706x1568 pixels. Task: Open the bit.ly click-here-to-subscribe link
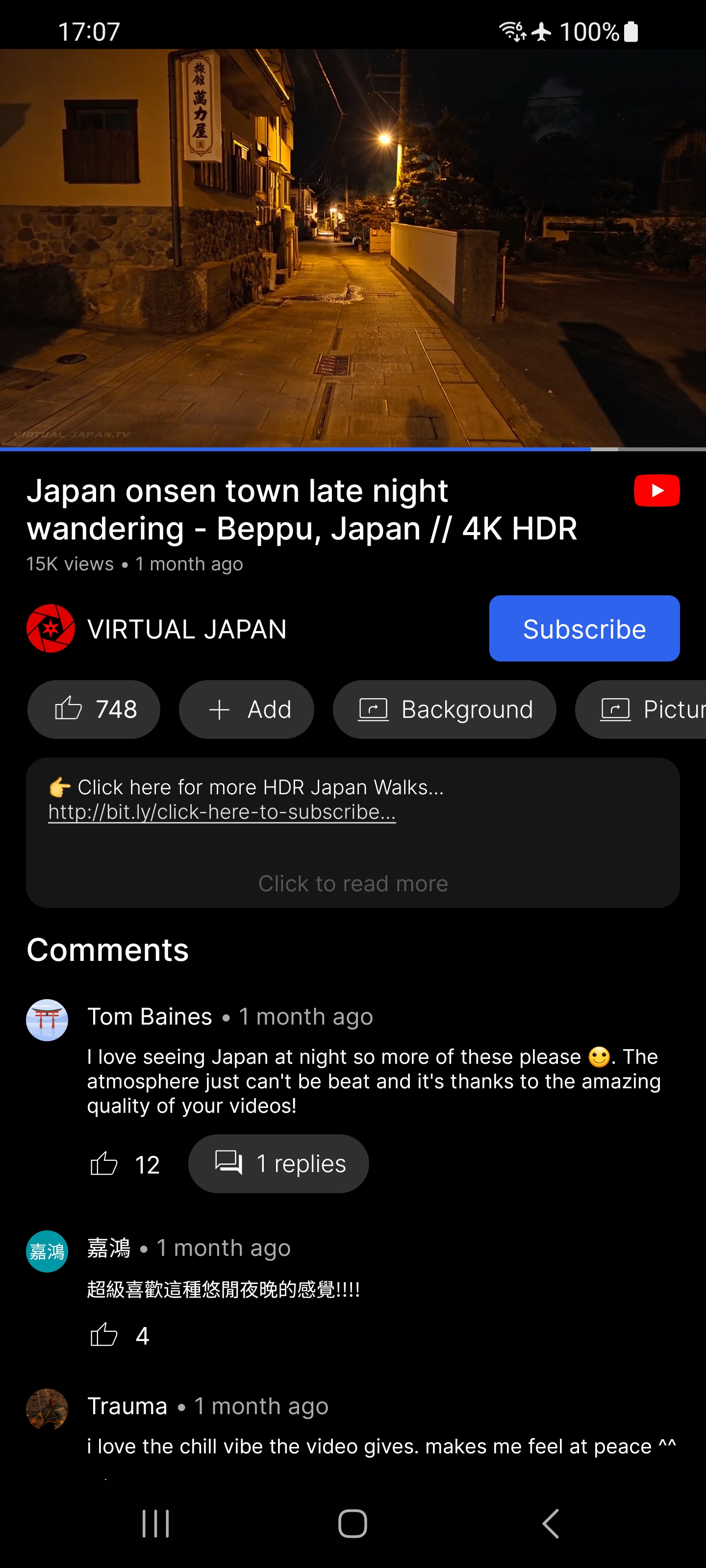coord(222,812)
